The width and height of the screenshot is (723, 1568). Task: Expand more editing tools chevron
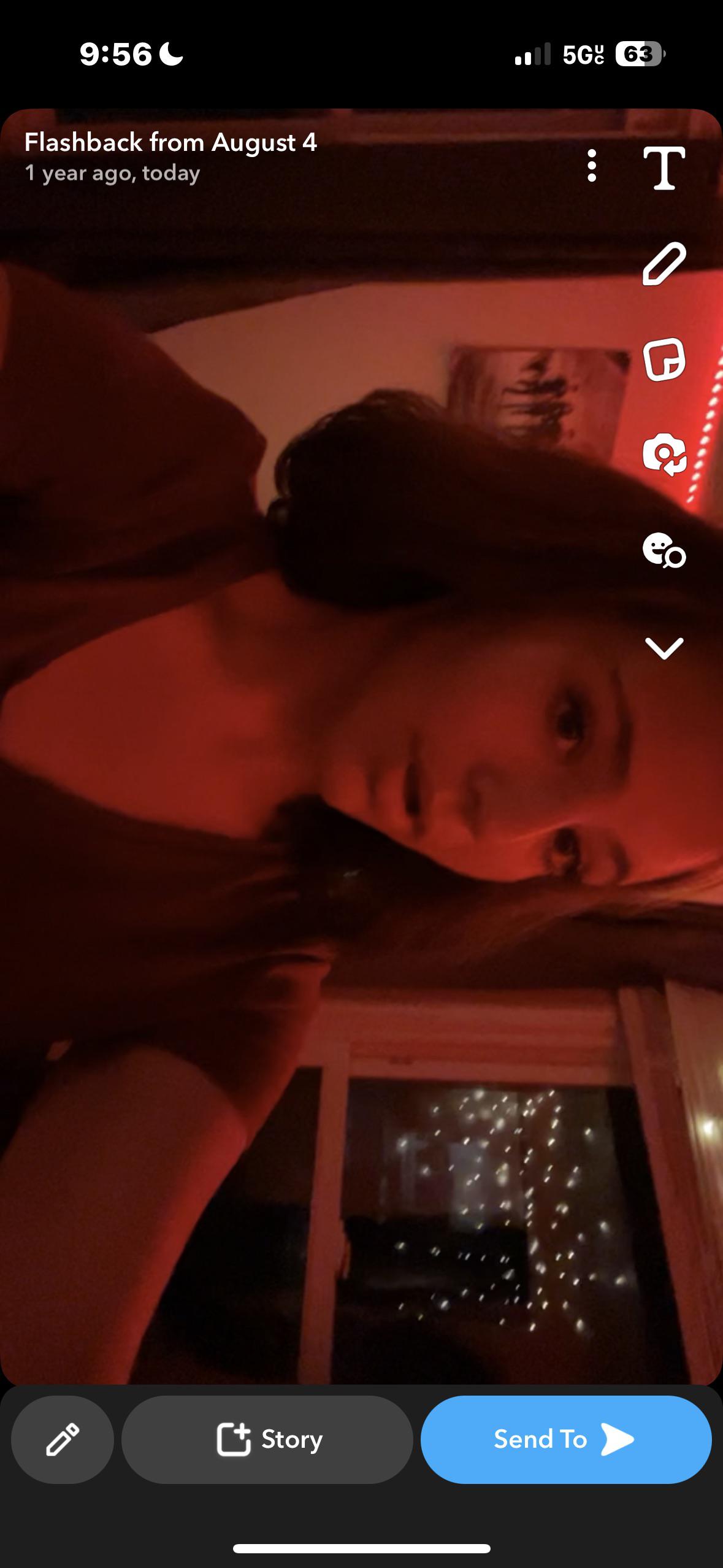(x=664, y=648)
